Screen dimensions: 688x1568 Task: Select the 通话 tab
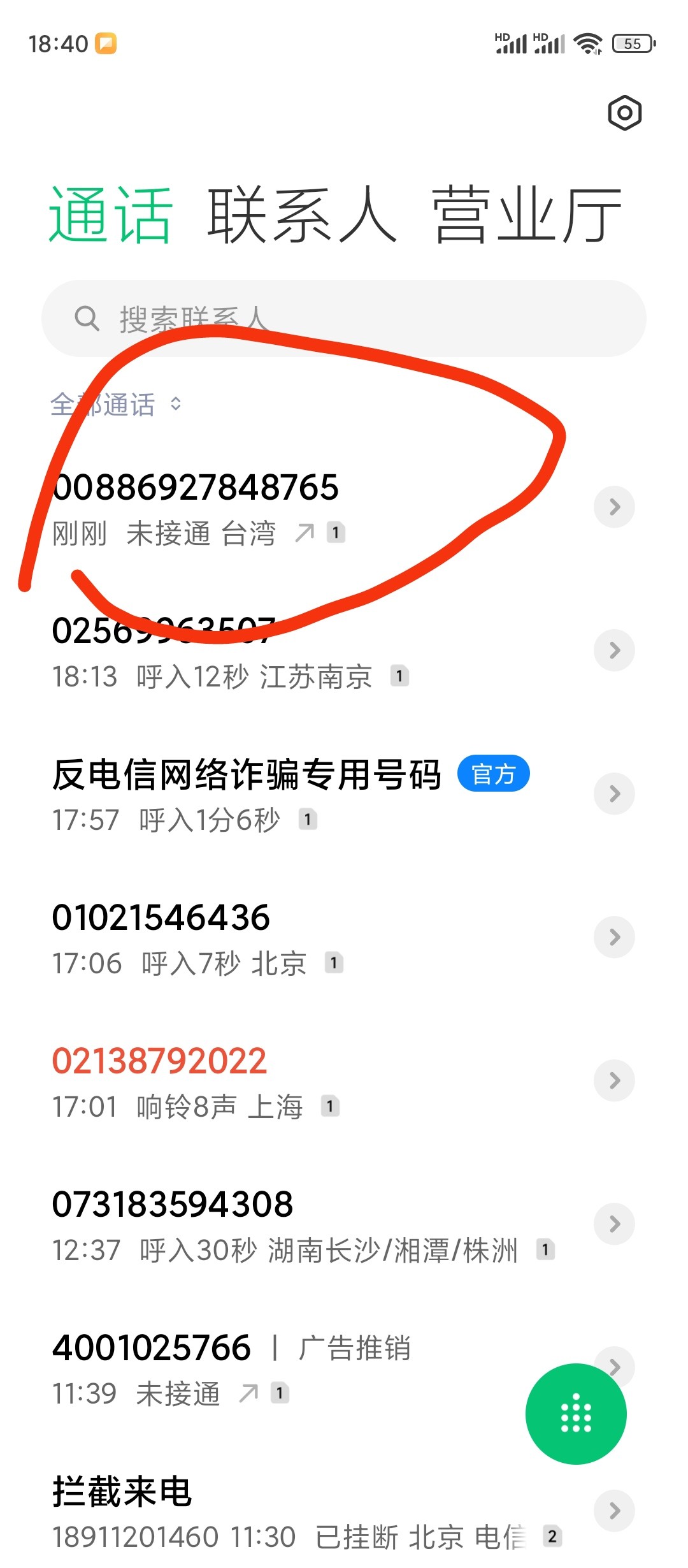click(110, 215)
